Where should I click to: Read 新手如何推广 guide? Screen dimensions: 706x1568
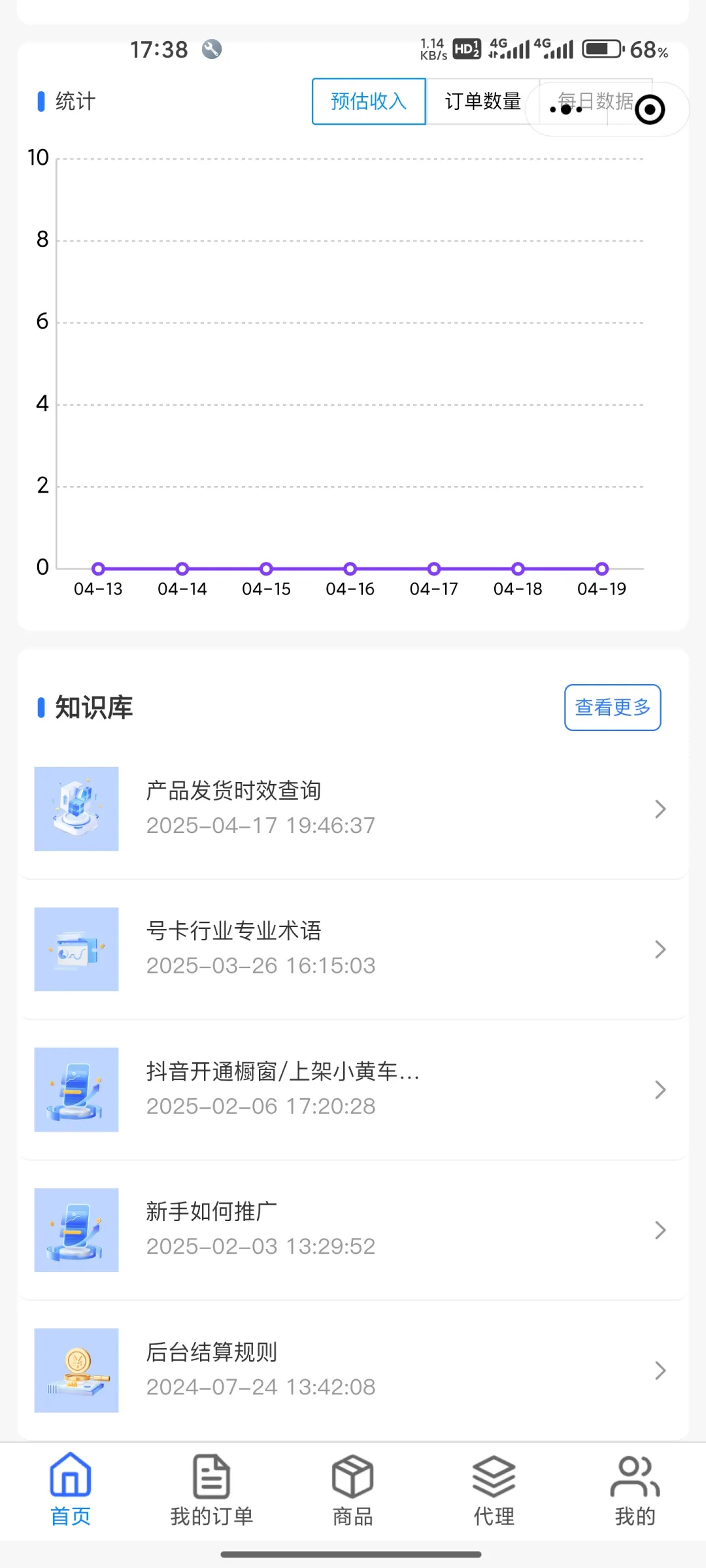pyautogui.click(x=353, y=1230)
